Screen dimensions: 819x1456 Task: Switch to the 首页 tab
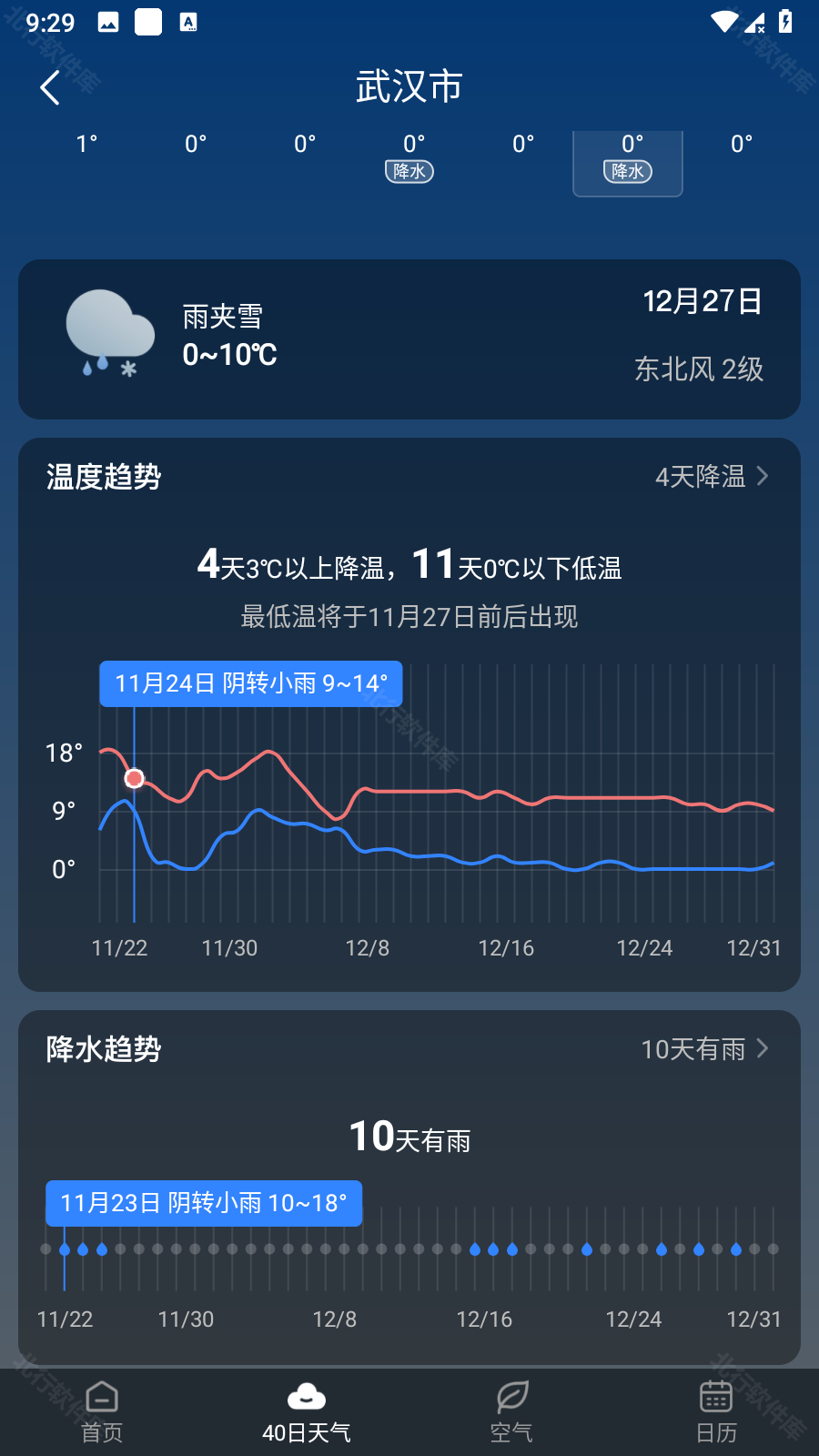pos(102,1411)
